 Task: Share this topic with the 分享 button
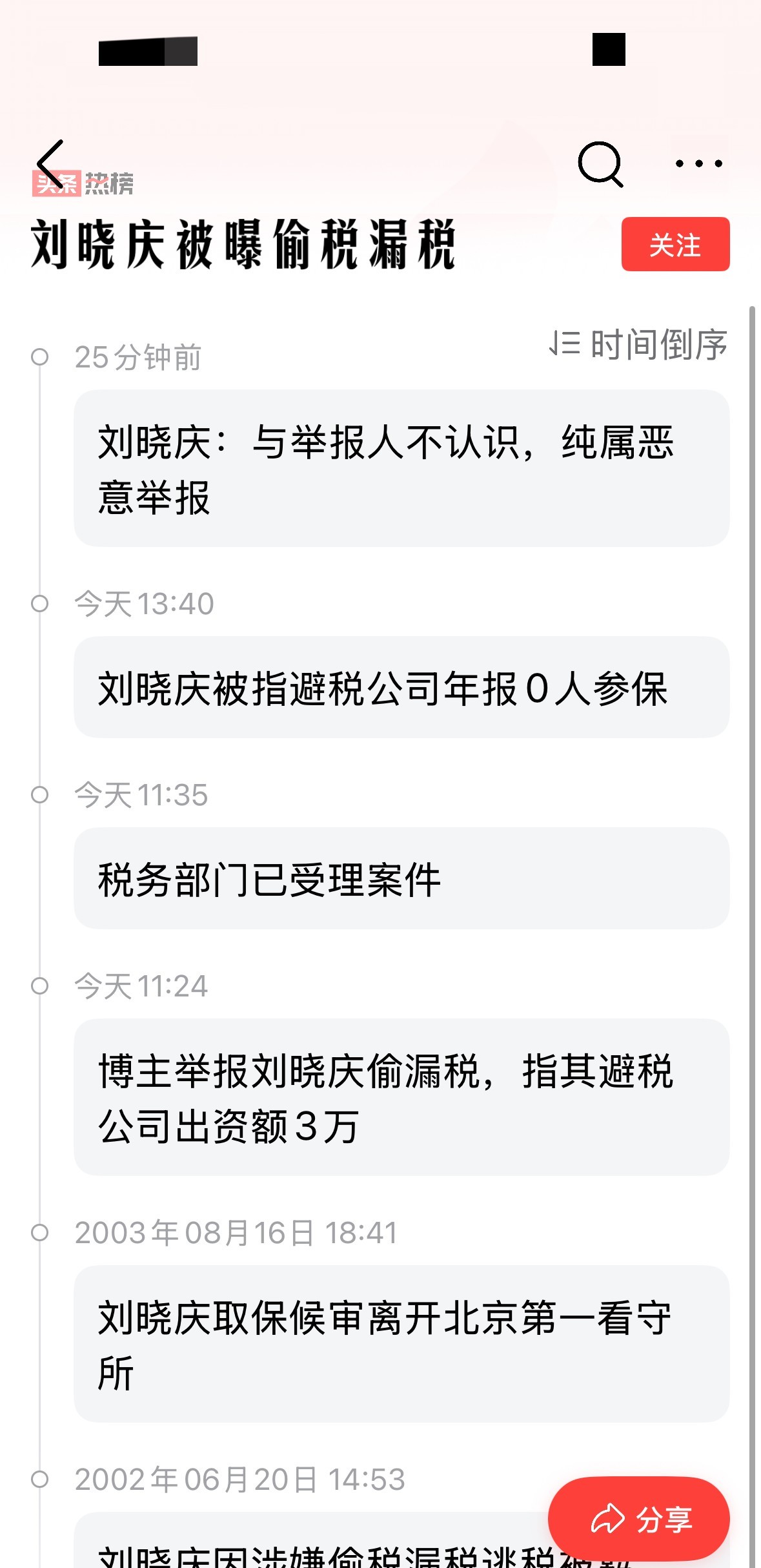[639, 1518]
